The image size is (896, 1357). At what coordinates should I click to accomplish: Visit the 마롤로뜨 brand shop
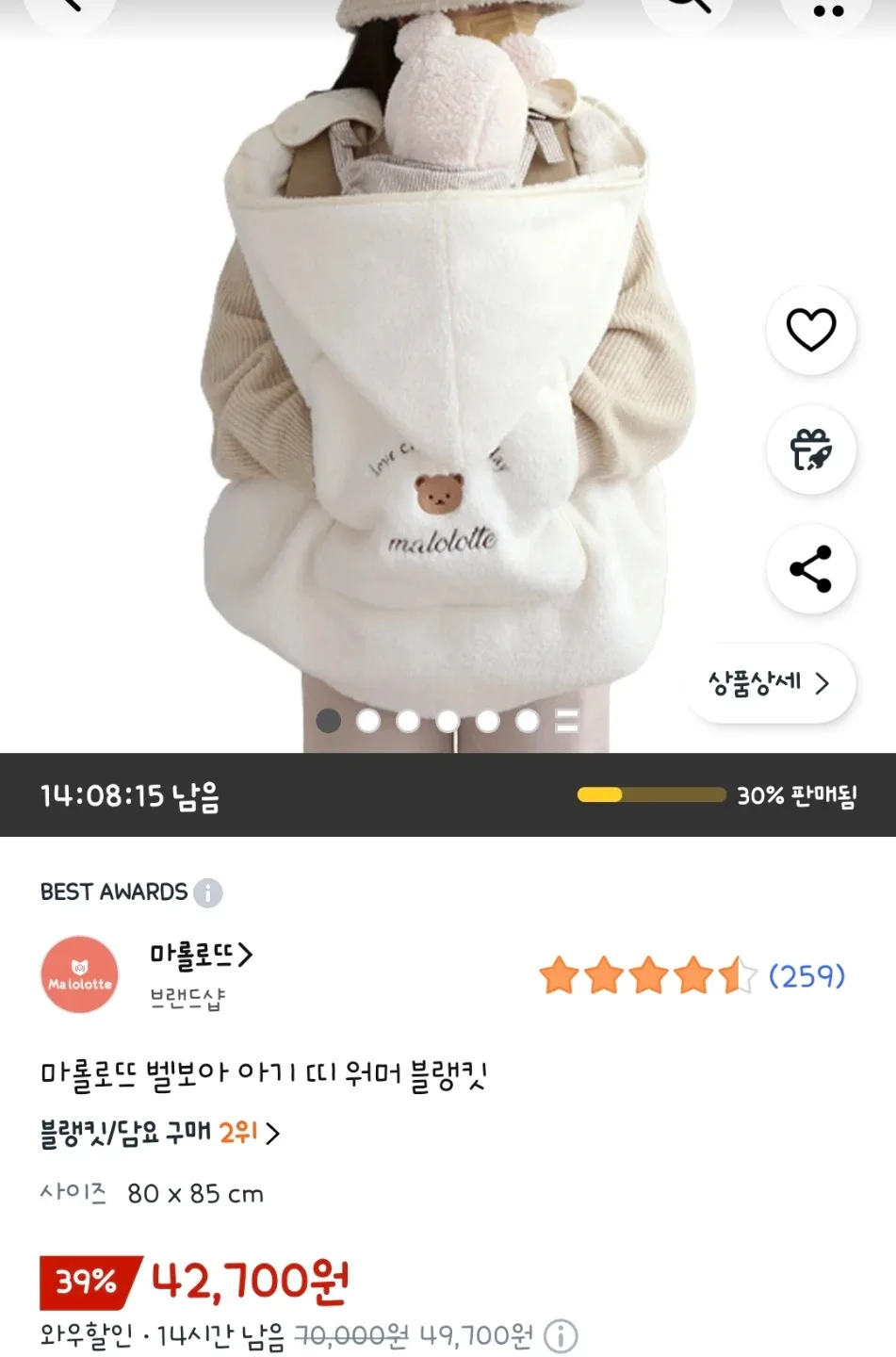(201, 956)
